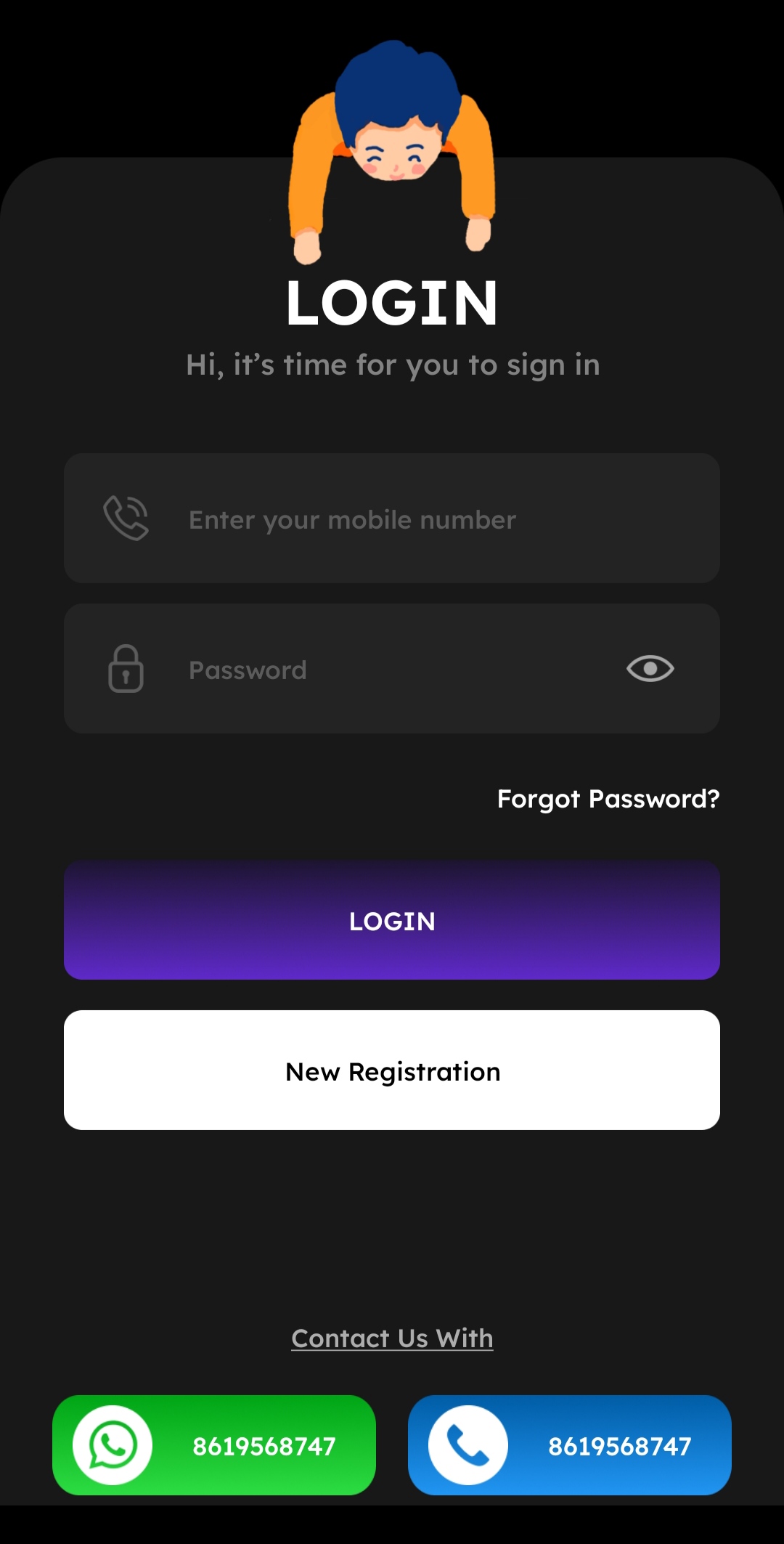
Task: Tap the mobile number input field
Action: pos(392,519)
